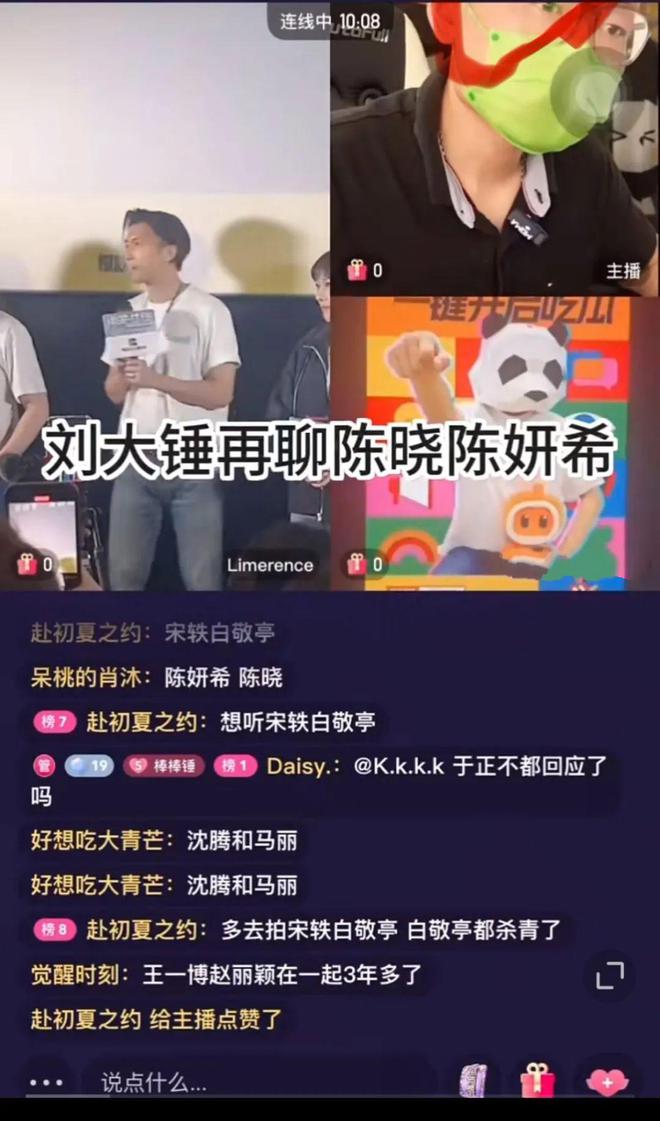
Task: Open the ticket icon beside the gift box
Action: tap(475, 1081)
